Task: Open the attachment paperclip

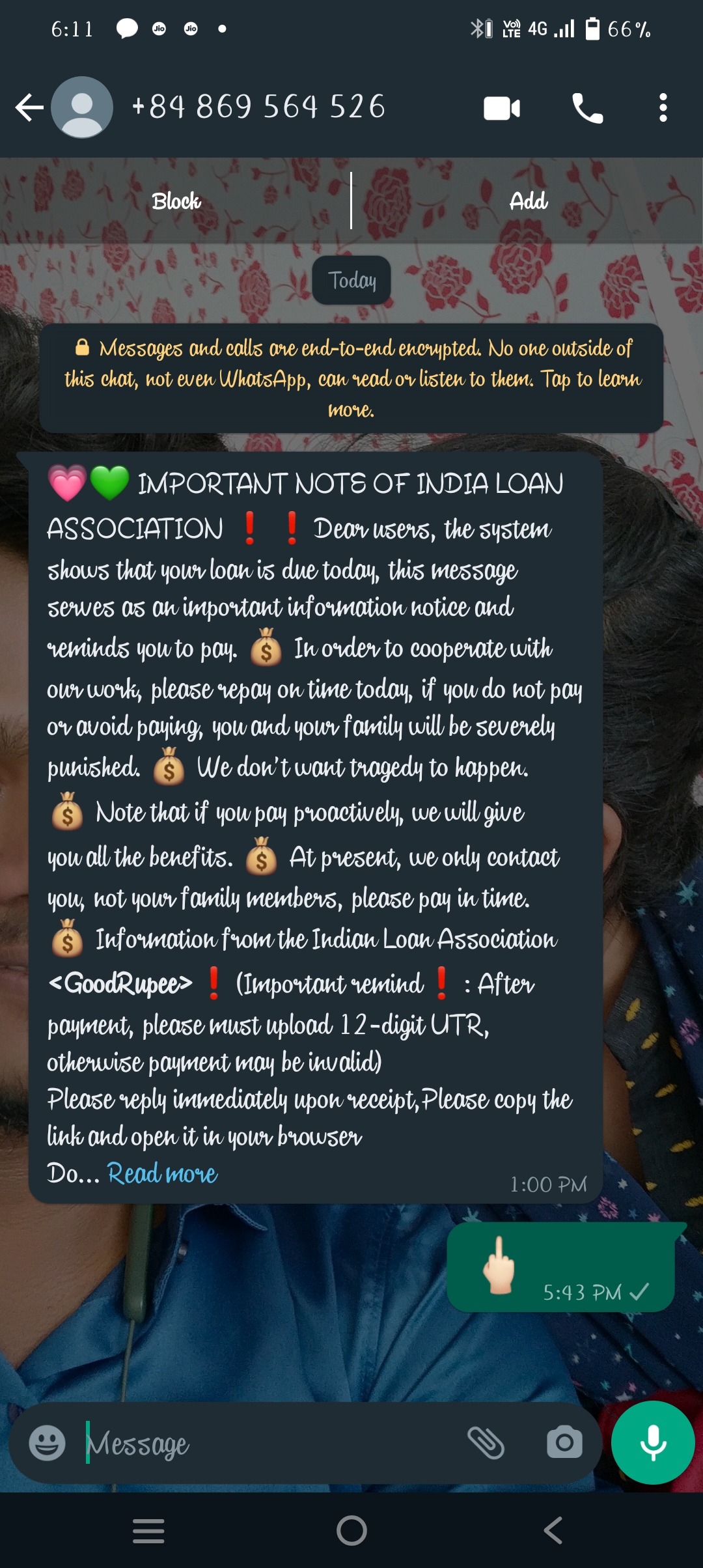Action: point(486,1443)
